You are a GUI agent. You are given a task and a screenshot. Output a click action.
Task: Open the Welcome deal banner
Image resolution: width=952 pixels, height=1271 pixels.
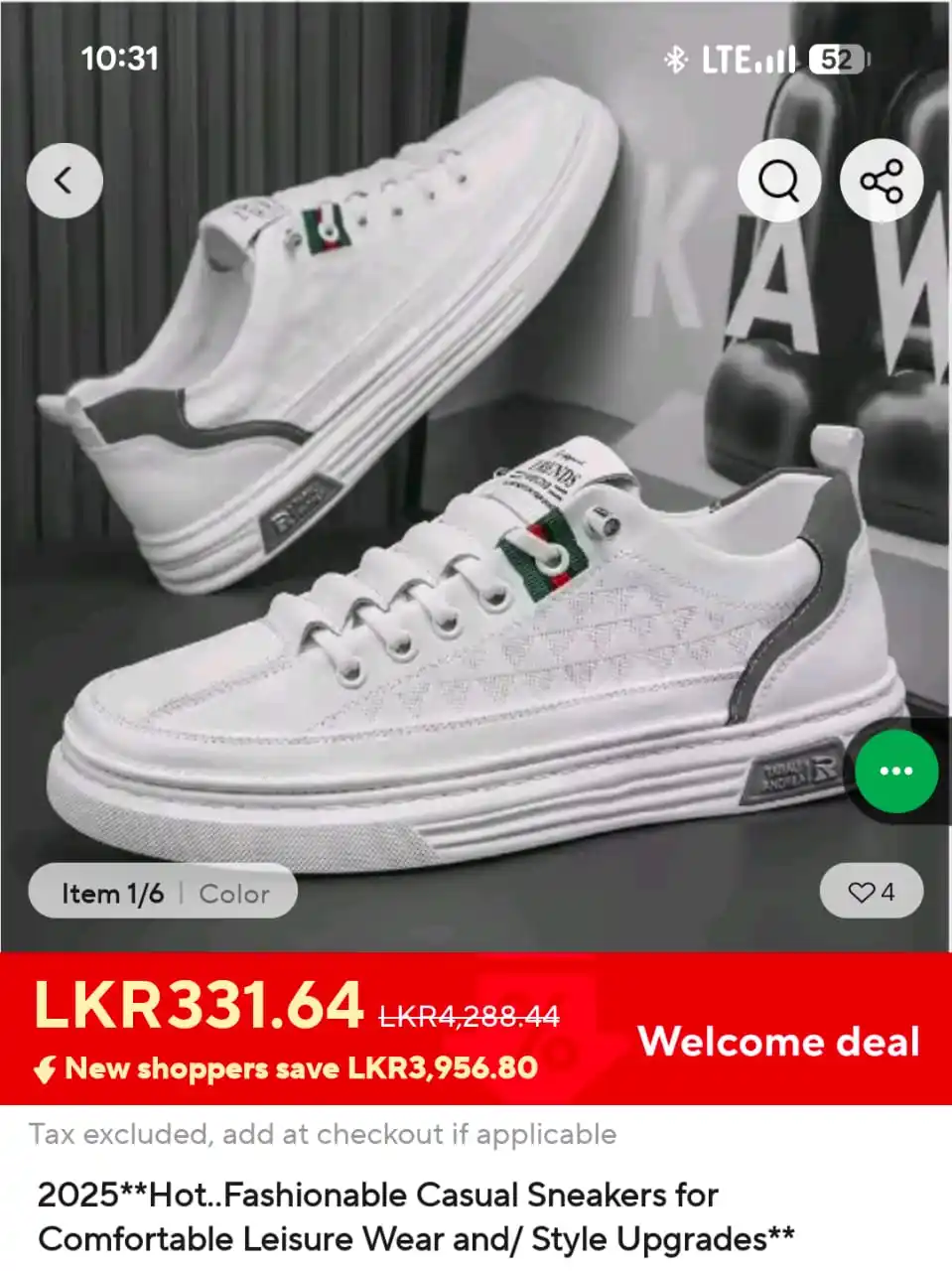pos(778,1041)
